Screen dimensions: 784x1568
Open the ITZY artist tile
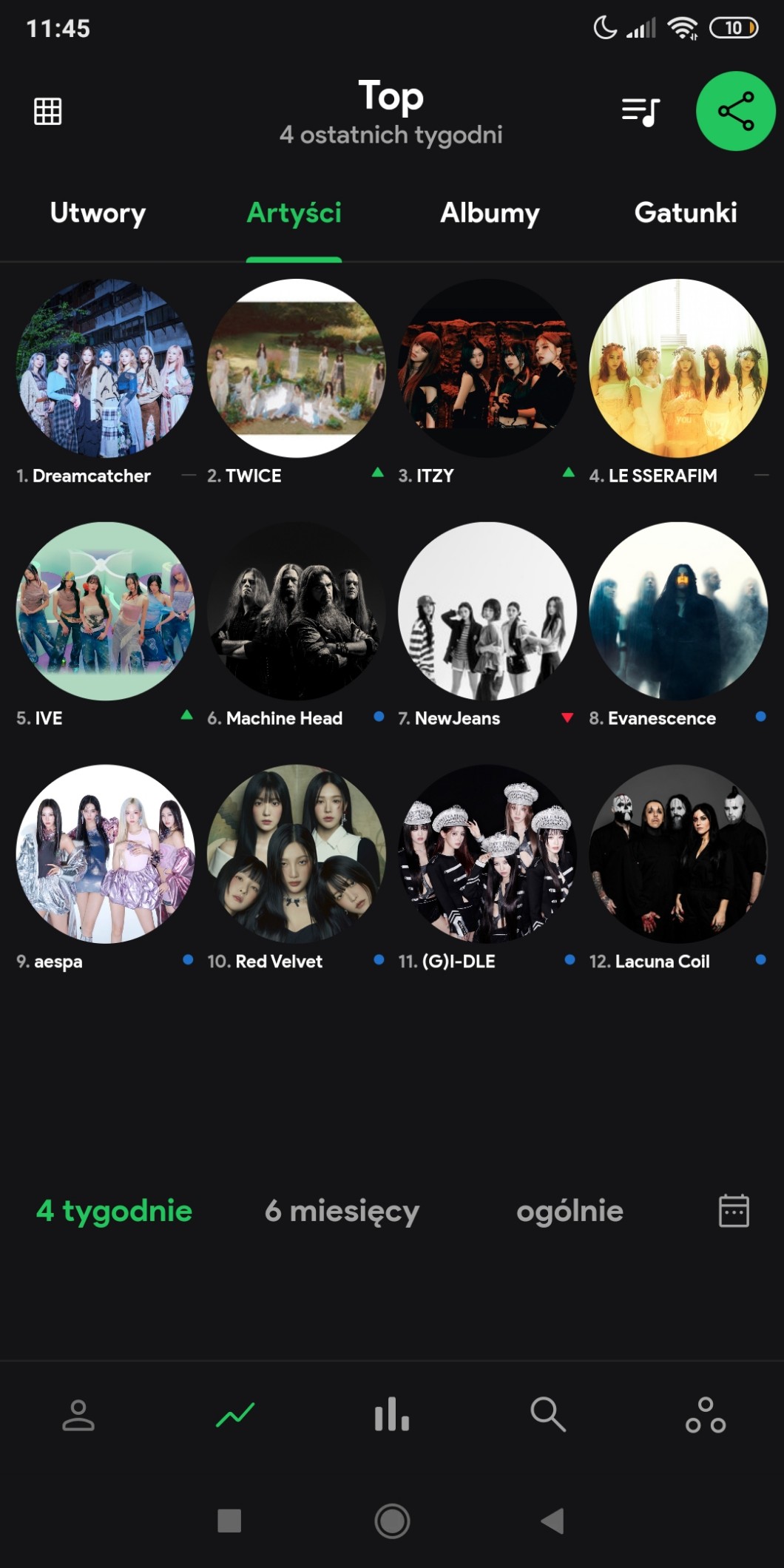(487, 368)
